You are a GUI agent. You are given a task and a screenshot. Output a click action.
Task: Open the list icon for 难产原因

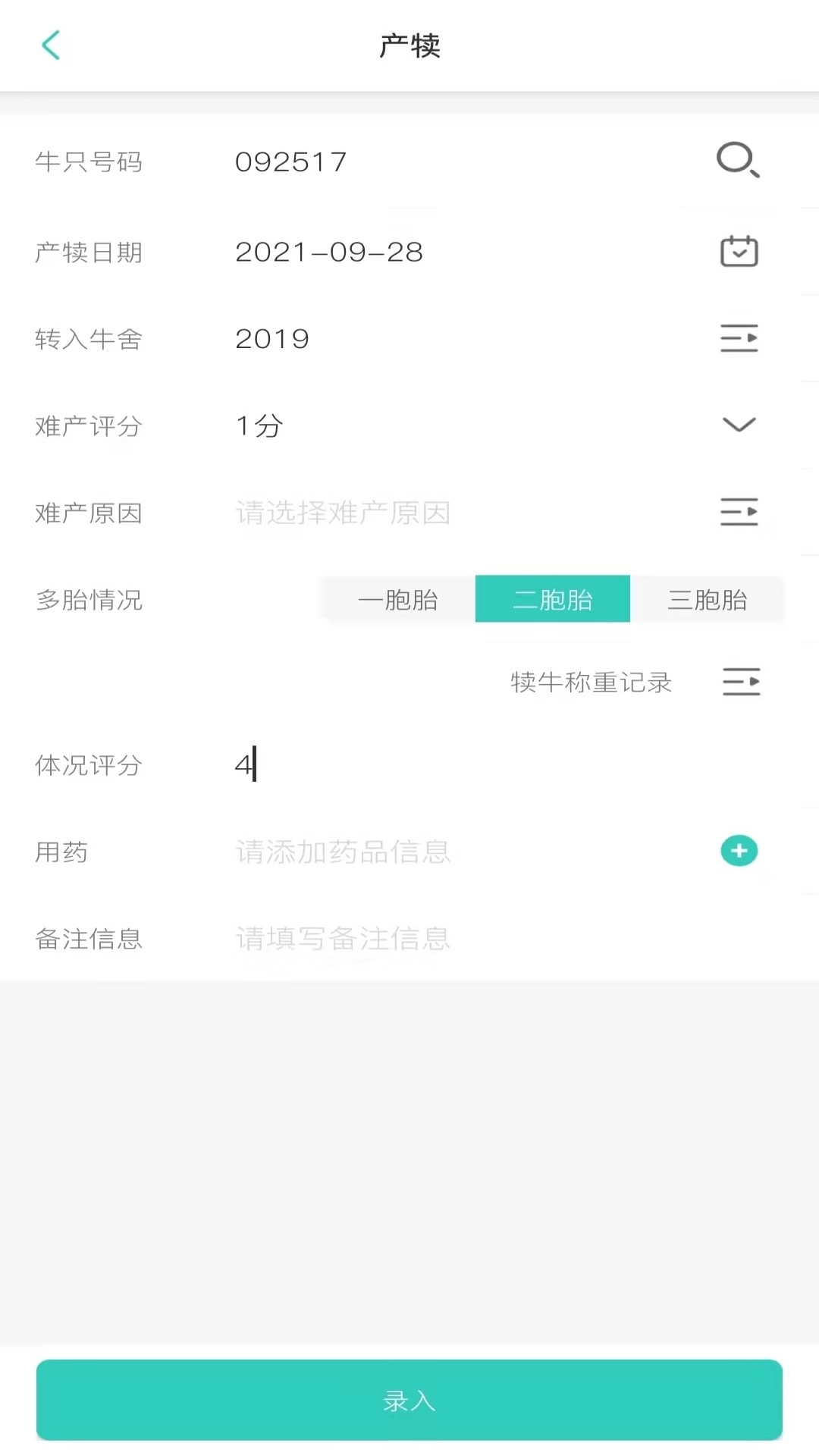coord(739,512)
